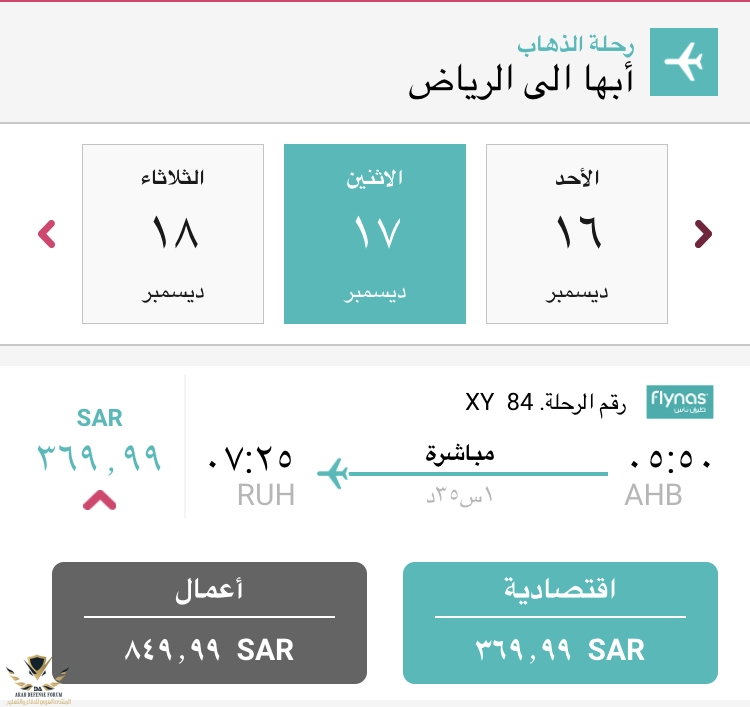Viewport: 750px width, 707px height.
Task: Tap the pink arrow beside Tuesday 18
Action: tap(46, 234)
